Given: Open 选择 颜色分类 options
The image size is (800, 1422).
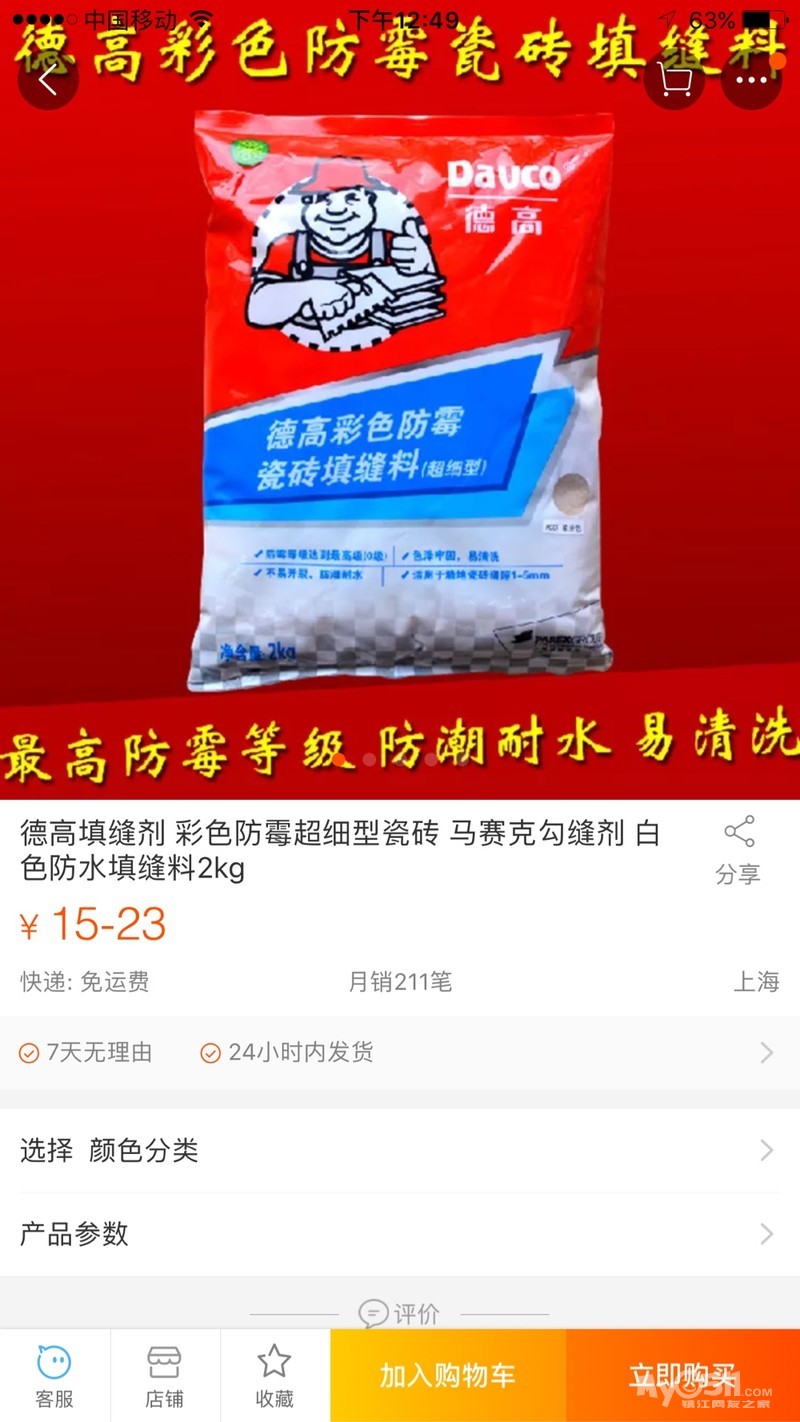Looking at the screenshot, I should point(400,1150).
